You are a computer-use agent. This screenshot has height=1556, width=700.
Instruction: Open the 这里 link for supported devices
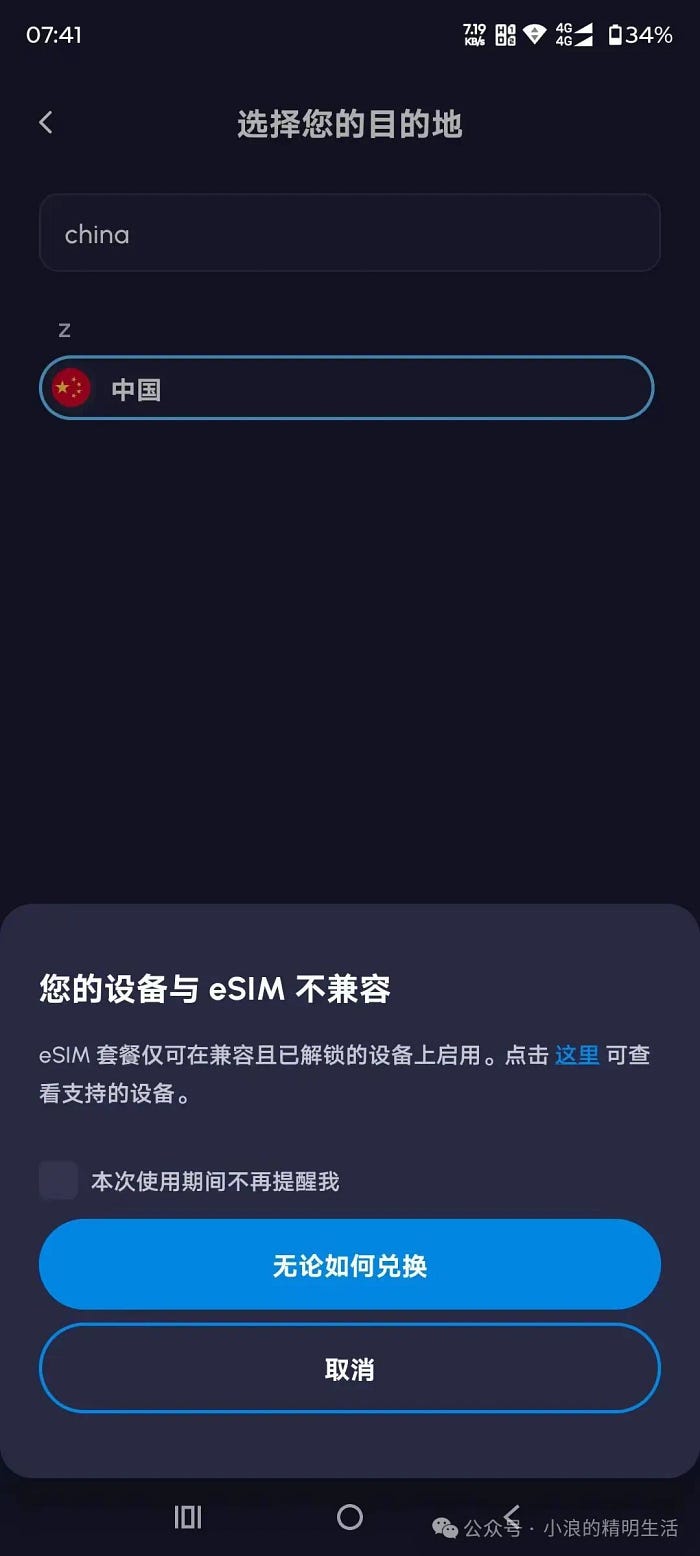pyautogui.click(x=577, y=1055)
